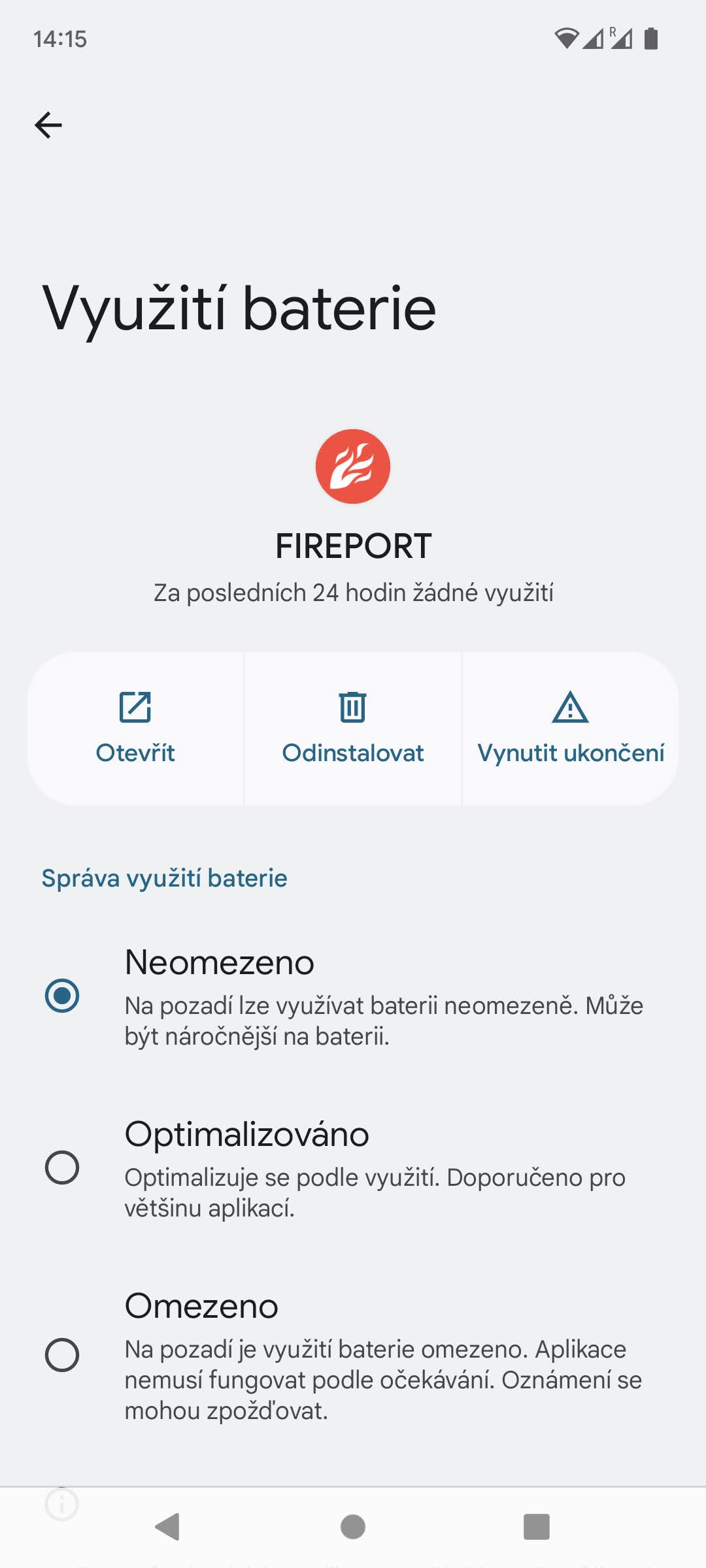
Task: Go back using the top arrow
Action: pyautogui.click(x=48, y=125)
